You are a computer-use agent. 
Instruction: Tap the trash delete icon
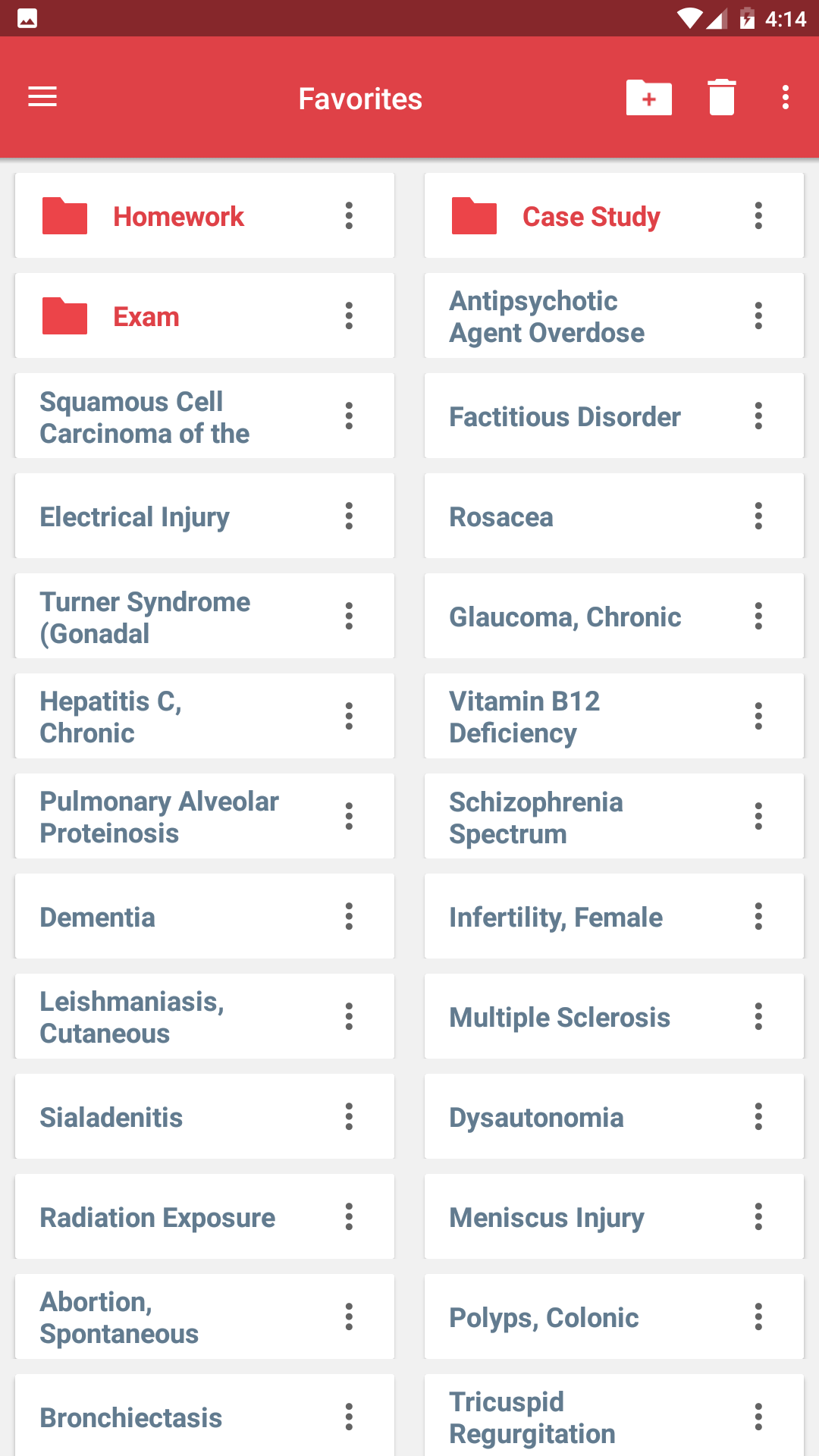[722, 97]
